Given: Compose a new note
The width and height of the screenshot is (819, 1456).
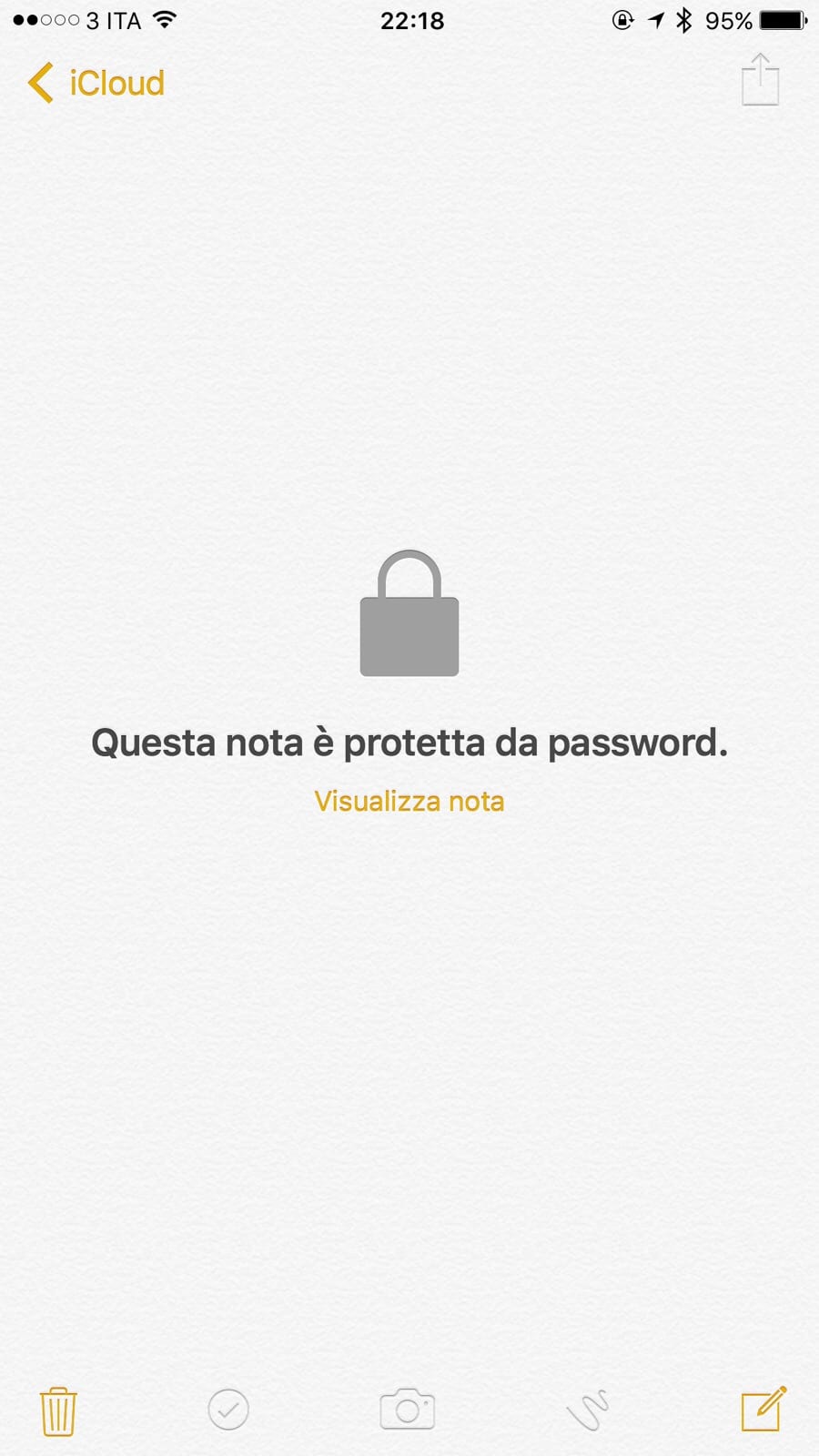Looking at the screenshot, I should (x=763, y=1409).
